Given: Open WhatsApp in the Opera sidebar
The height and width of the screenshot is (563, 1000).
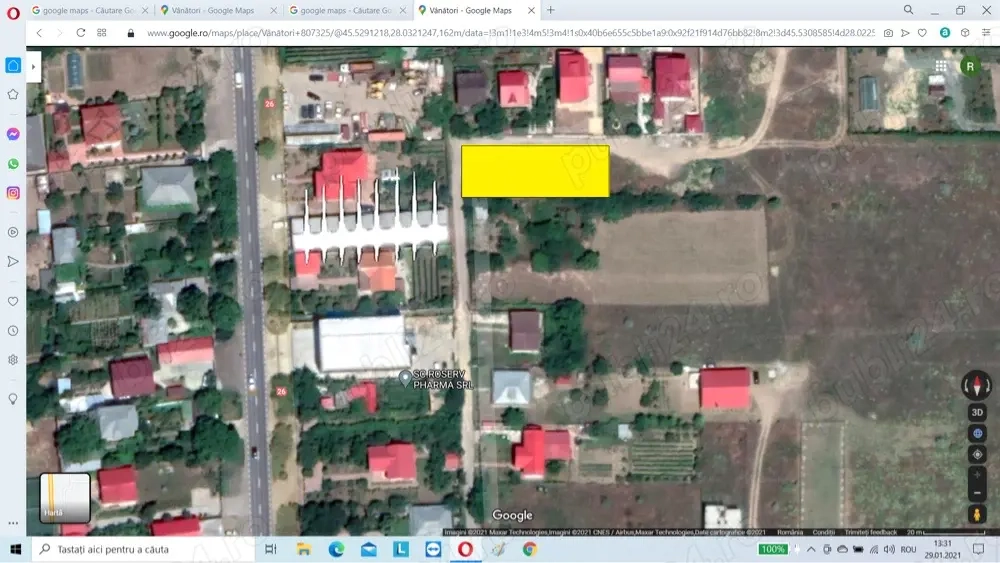Looking at the screenshot, I should pyautogui.click(x=13, y=163).
